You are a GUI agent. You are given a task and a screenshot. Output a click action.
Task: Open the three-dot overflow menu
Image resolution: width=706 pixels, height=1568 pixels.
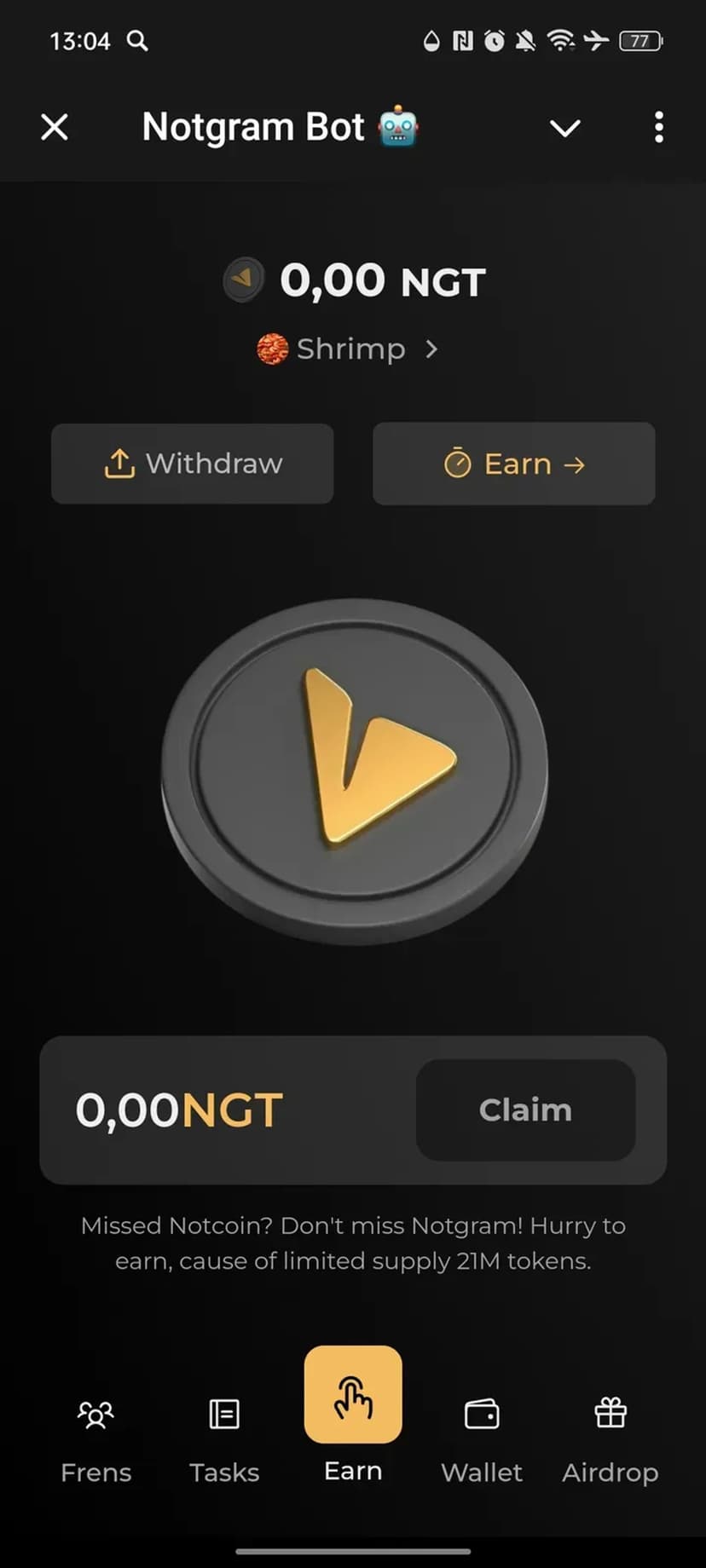point(658,128)
